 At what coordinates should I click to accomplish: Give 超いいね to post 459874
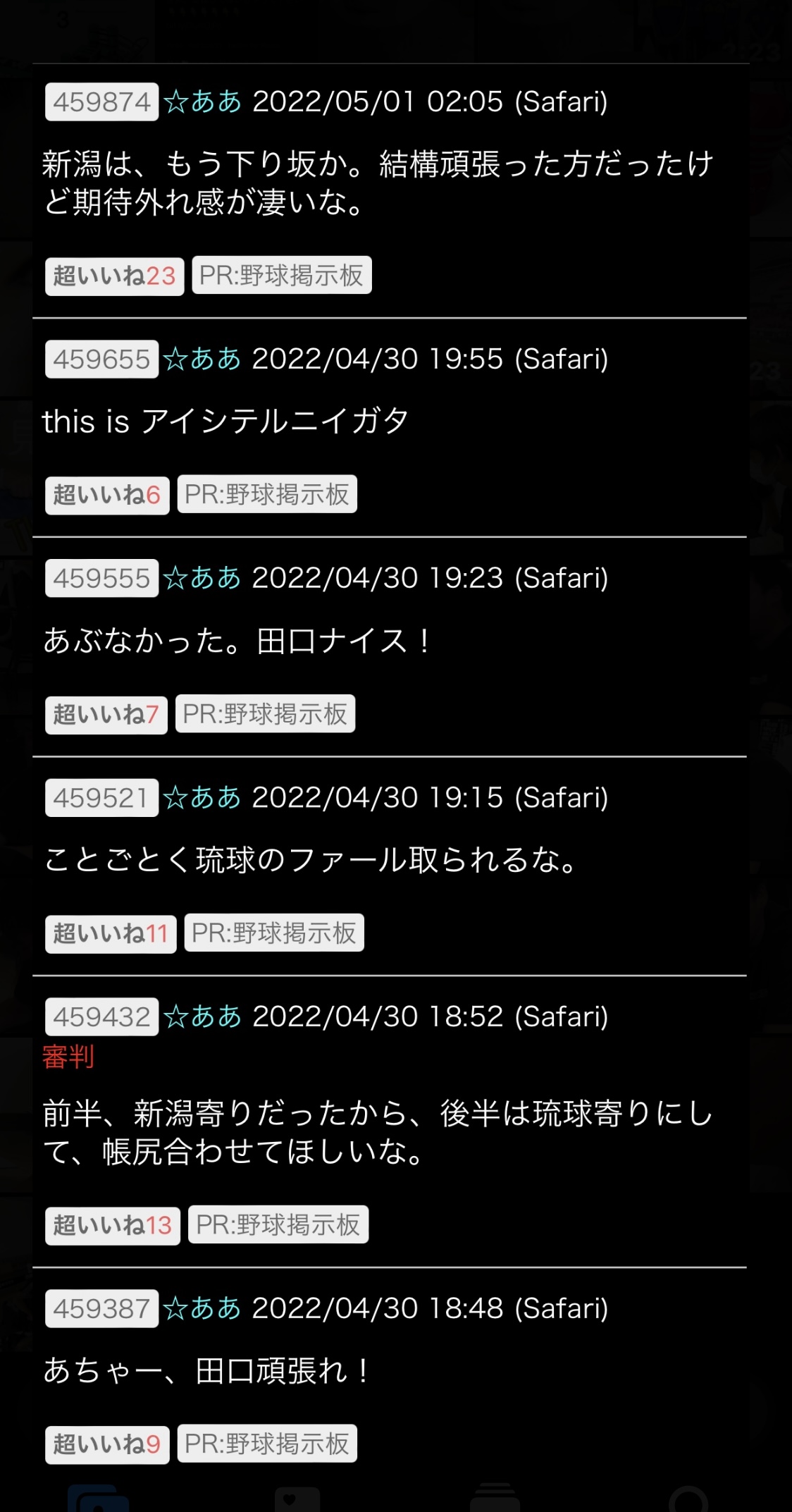[115, 276]
